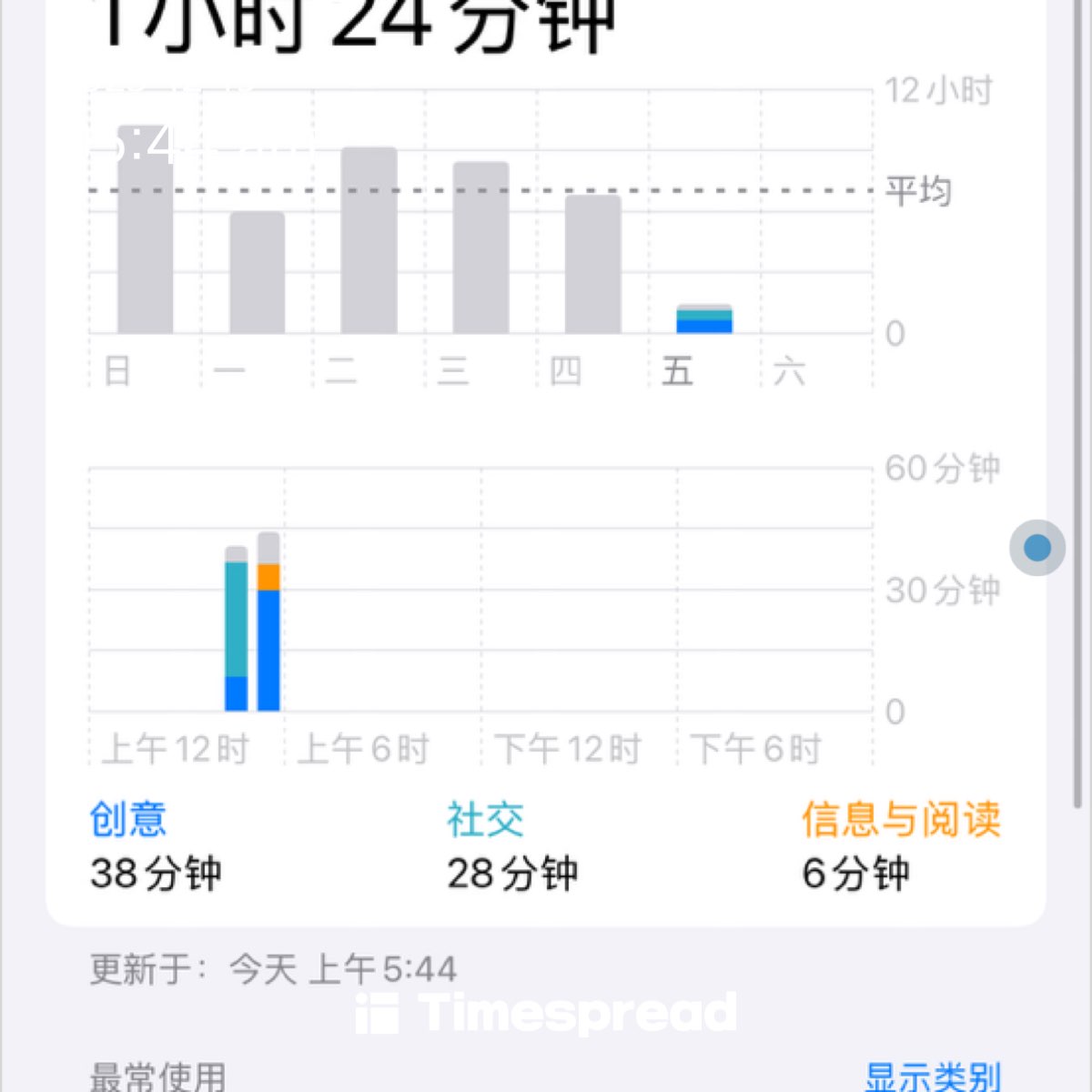Image resolution: width=1092 pixels, height=1092 pixels.
Task: Select the 日 (Sunday) bar in weekly chart
Action: pos(145,237)
